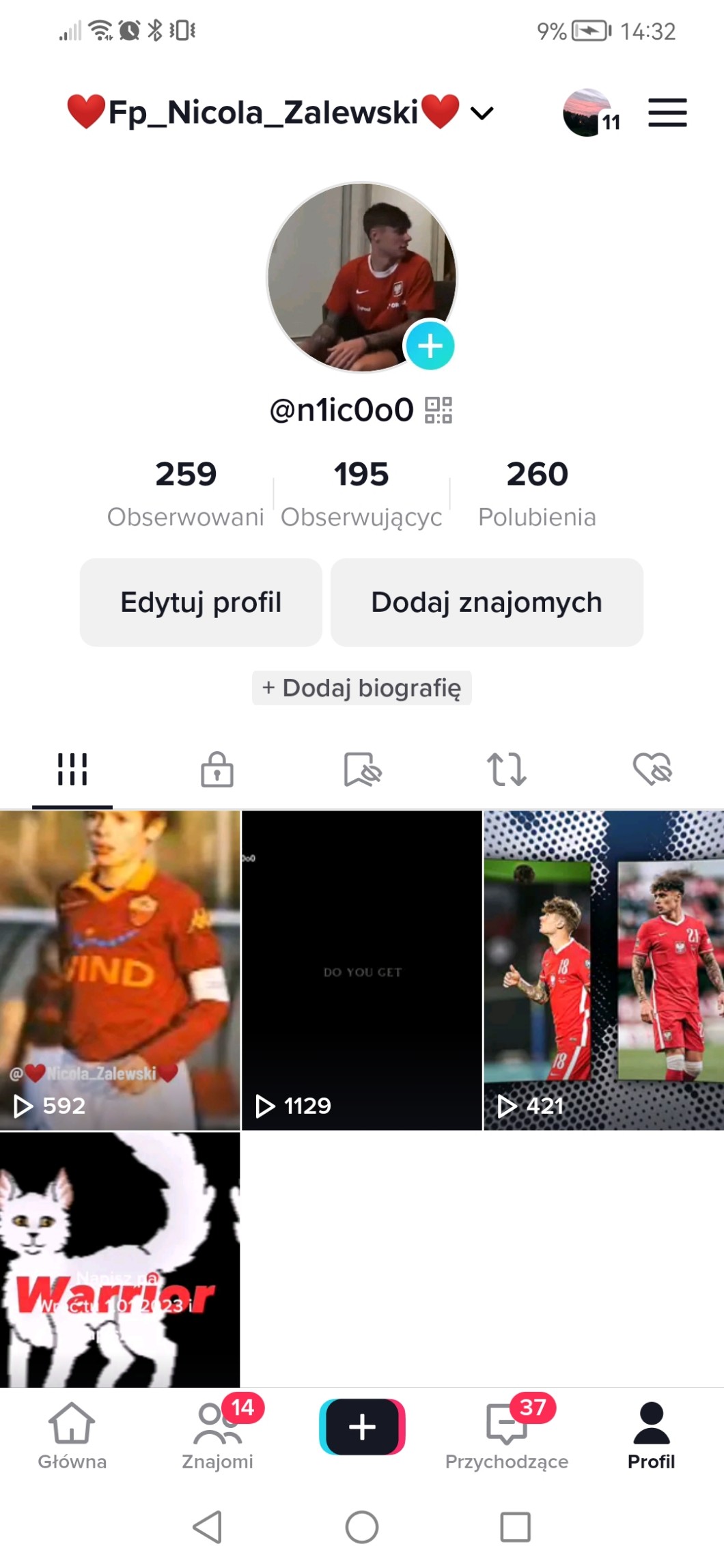This screenshot has height=1568, width=724.
Task: Open the Warrior cat video
Action: (x=120, y=1260)
